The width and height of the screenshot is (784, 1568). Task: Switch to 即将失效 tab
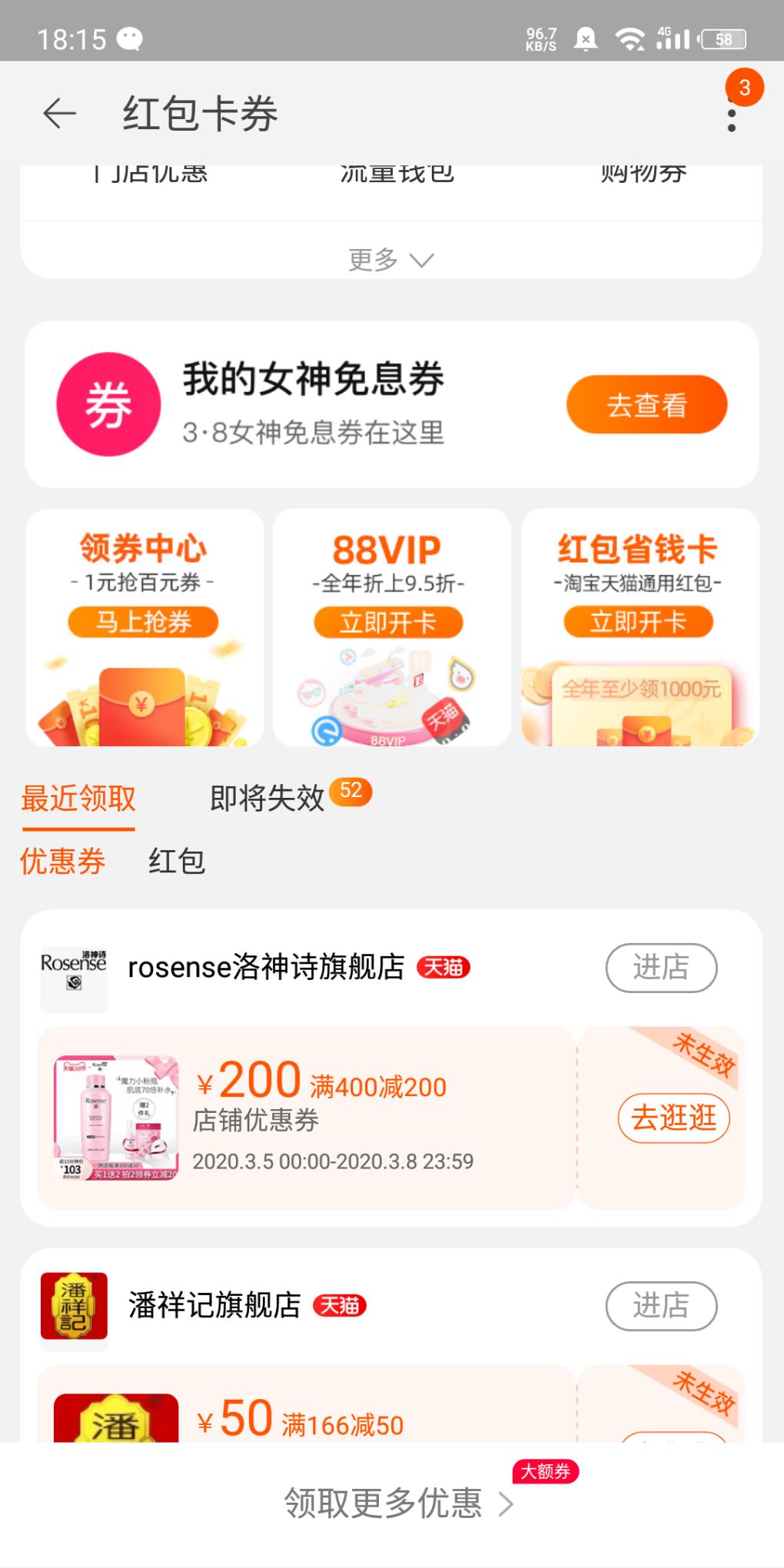tap(267, 799)
